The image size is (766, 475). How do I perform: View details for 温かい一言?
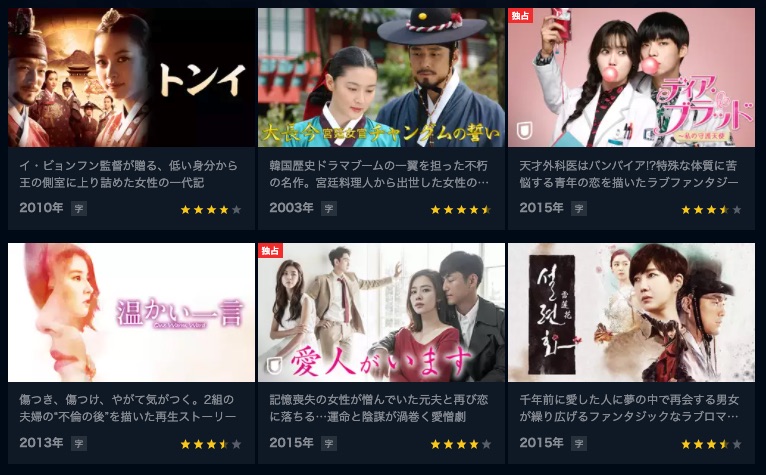pos(131,312)
